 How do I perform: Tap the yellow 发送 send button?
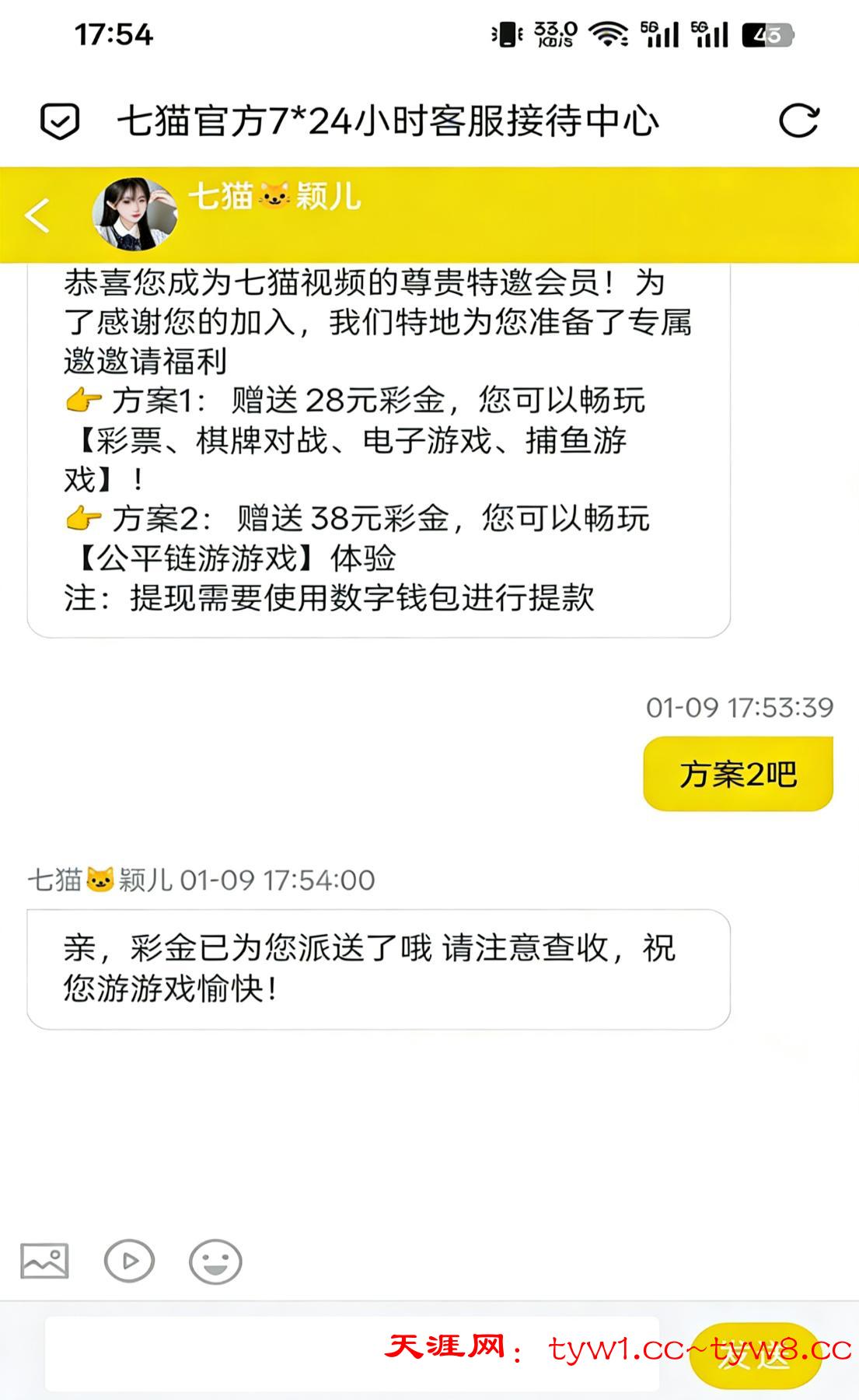click(x=755, y=1356)
